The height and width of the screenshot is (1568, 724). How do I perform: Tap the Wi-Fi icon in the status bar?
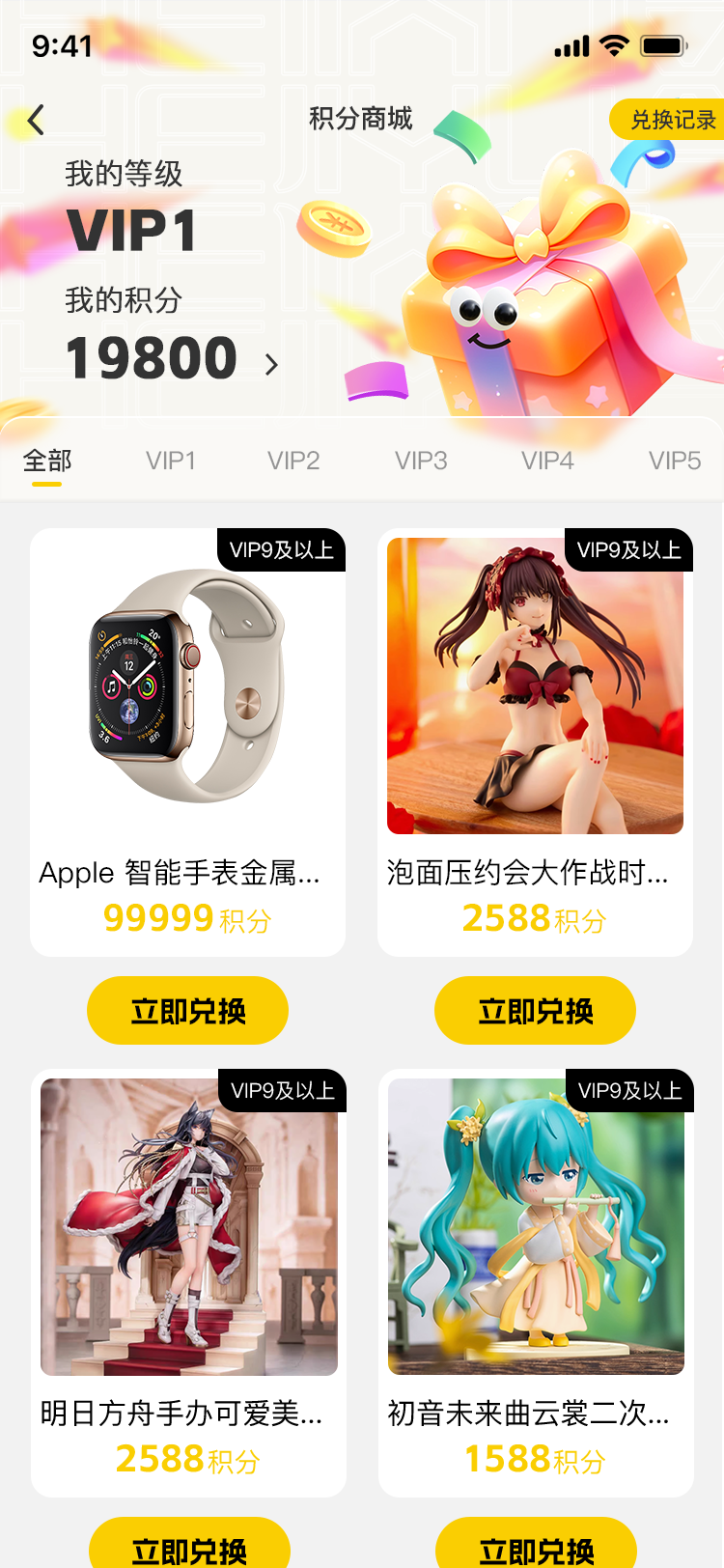coord(612,43)
